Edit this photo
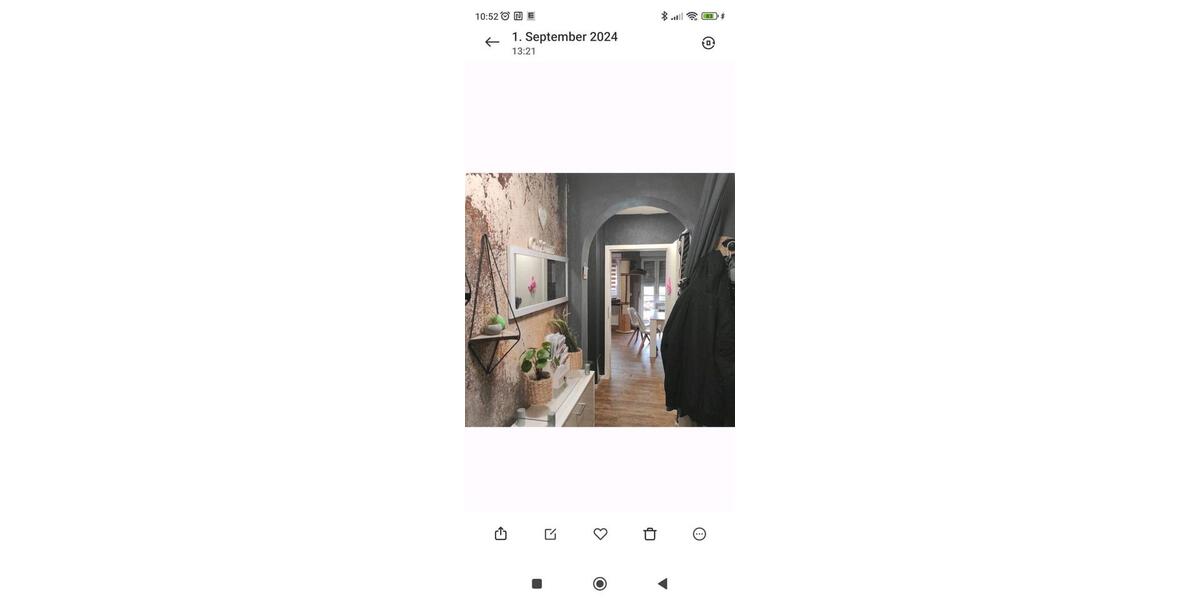This screenshot has width=1200, height=600. [x=550, y=534]
